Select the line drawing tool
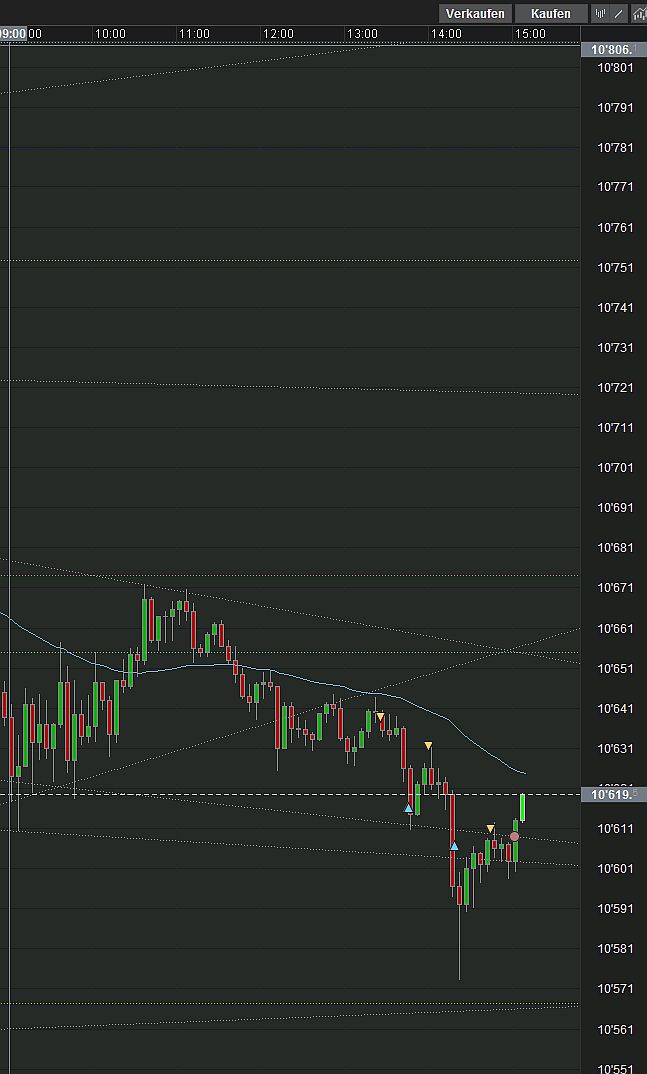647x1074 pixels. (x=620, y=13)
